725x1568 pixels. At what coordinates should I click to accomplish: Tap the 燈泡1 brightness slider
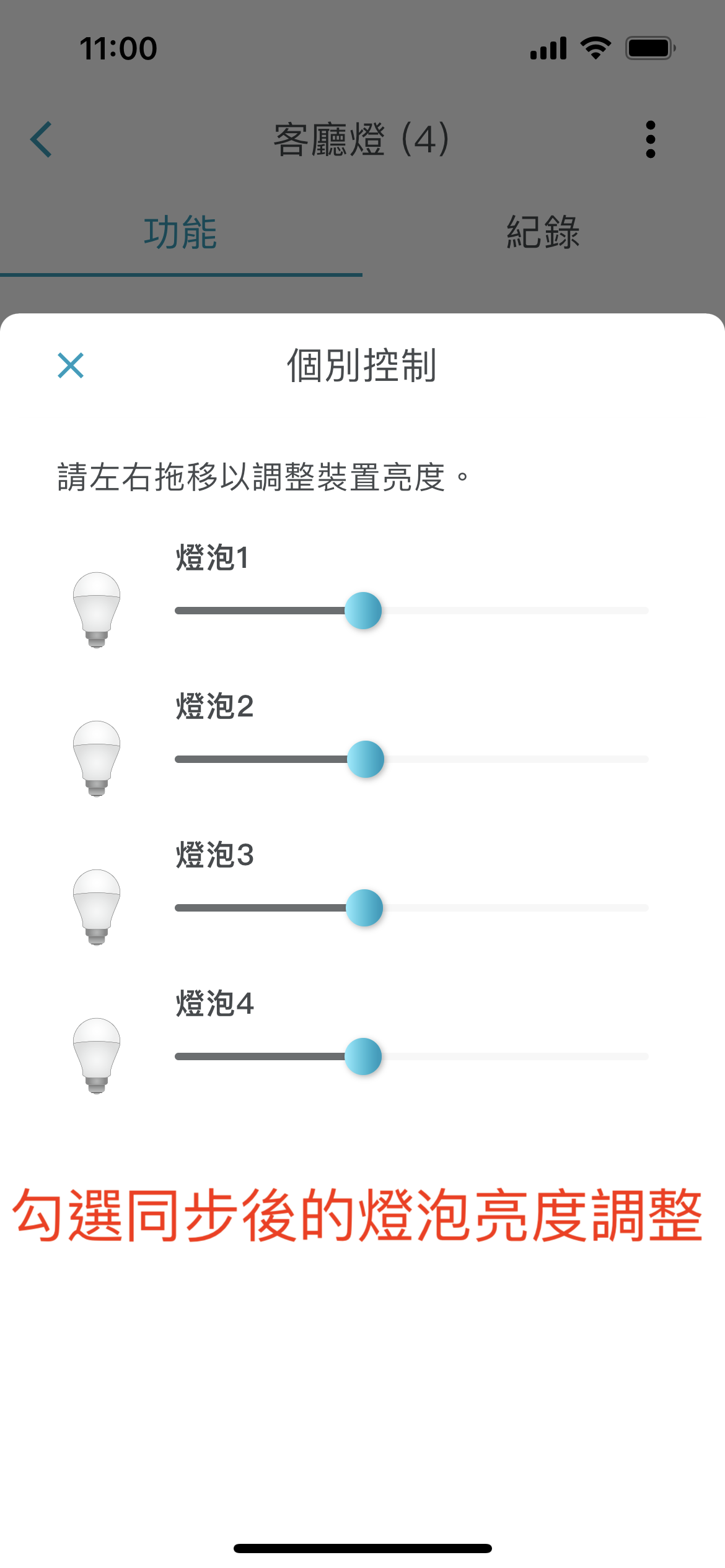tap(412, 611)
